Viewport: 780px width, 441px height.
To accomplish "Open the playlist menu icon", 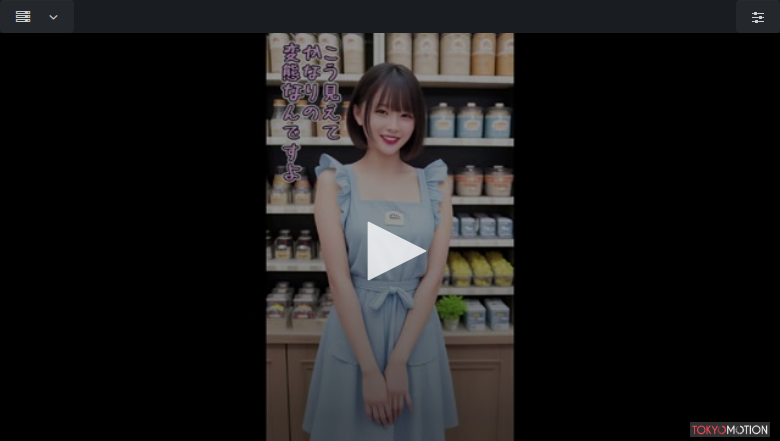I will tap(23, 17).
